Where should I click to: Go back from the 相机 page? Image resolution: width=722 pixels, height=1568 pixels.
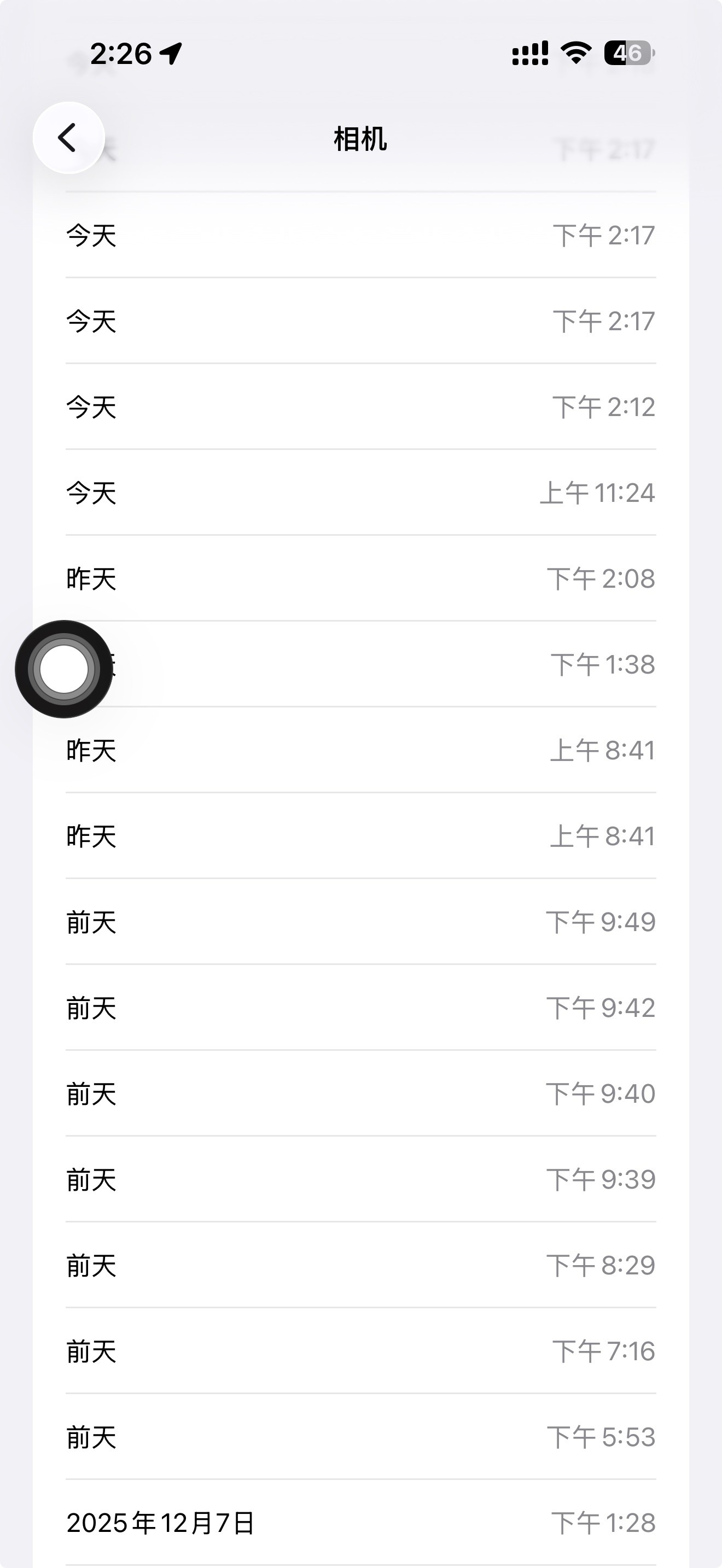68,138
